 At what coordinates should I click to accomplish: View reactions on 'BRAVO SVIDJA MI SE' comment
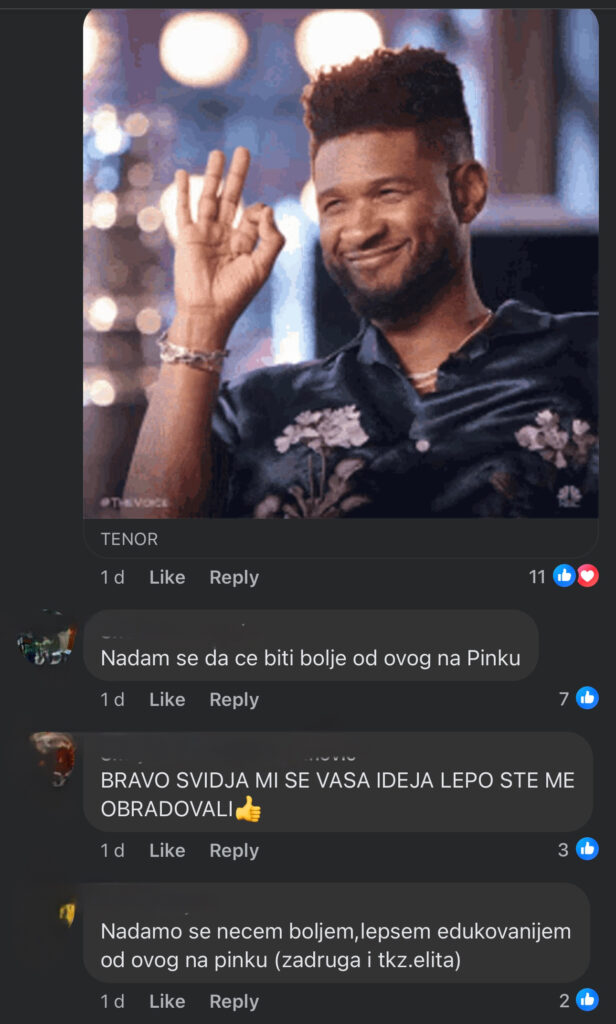579,849
